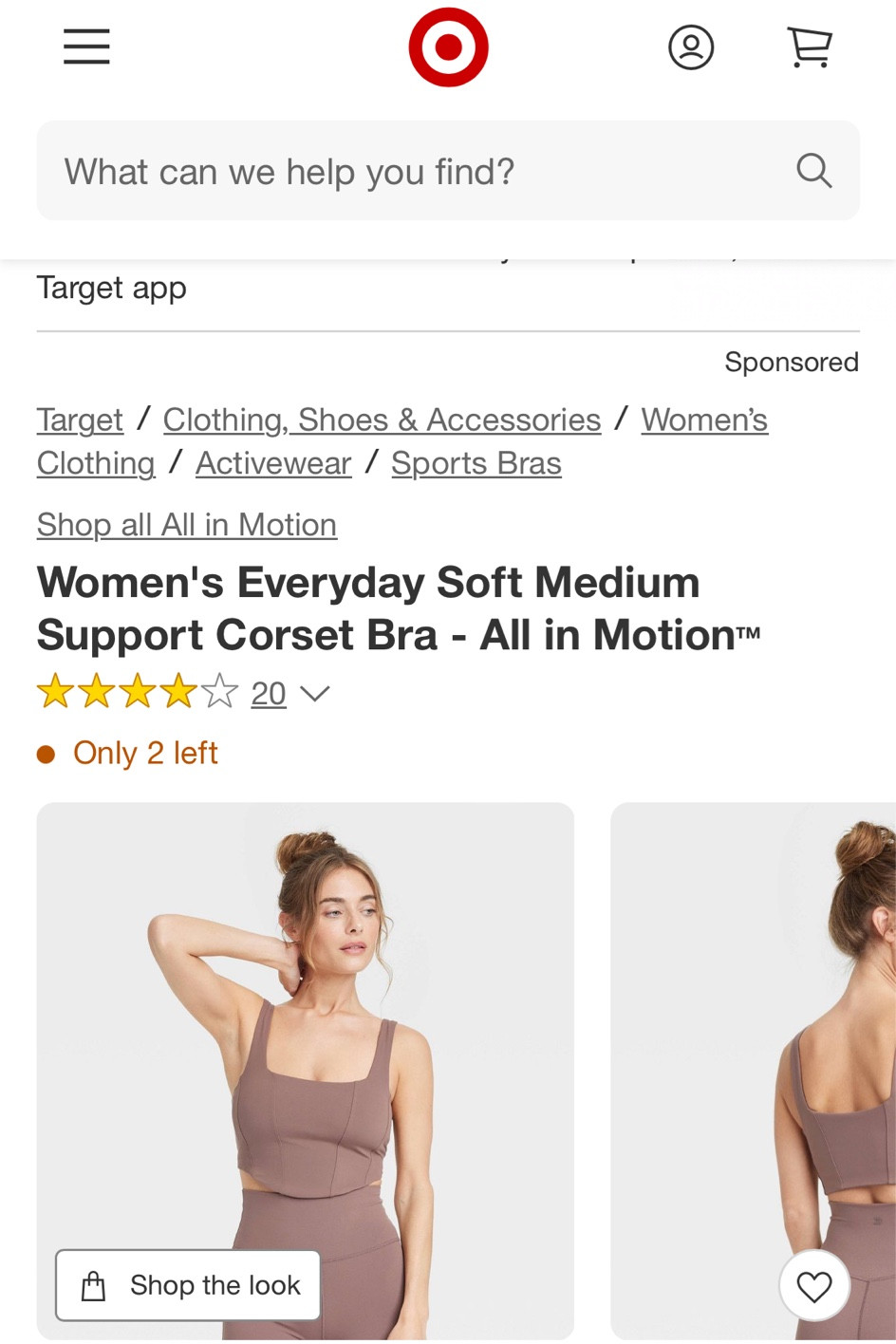Open the front-view product photo
The height and width of the screenshot is (1344, 896).
click(x=305, y=1025)
